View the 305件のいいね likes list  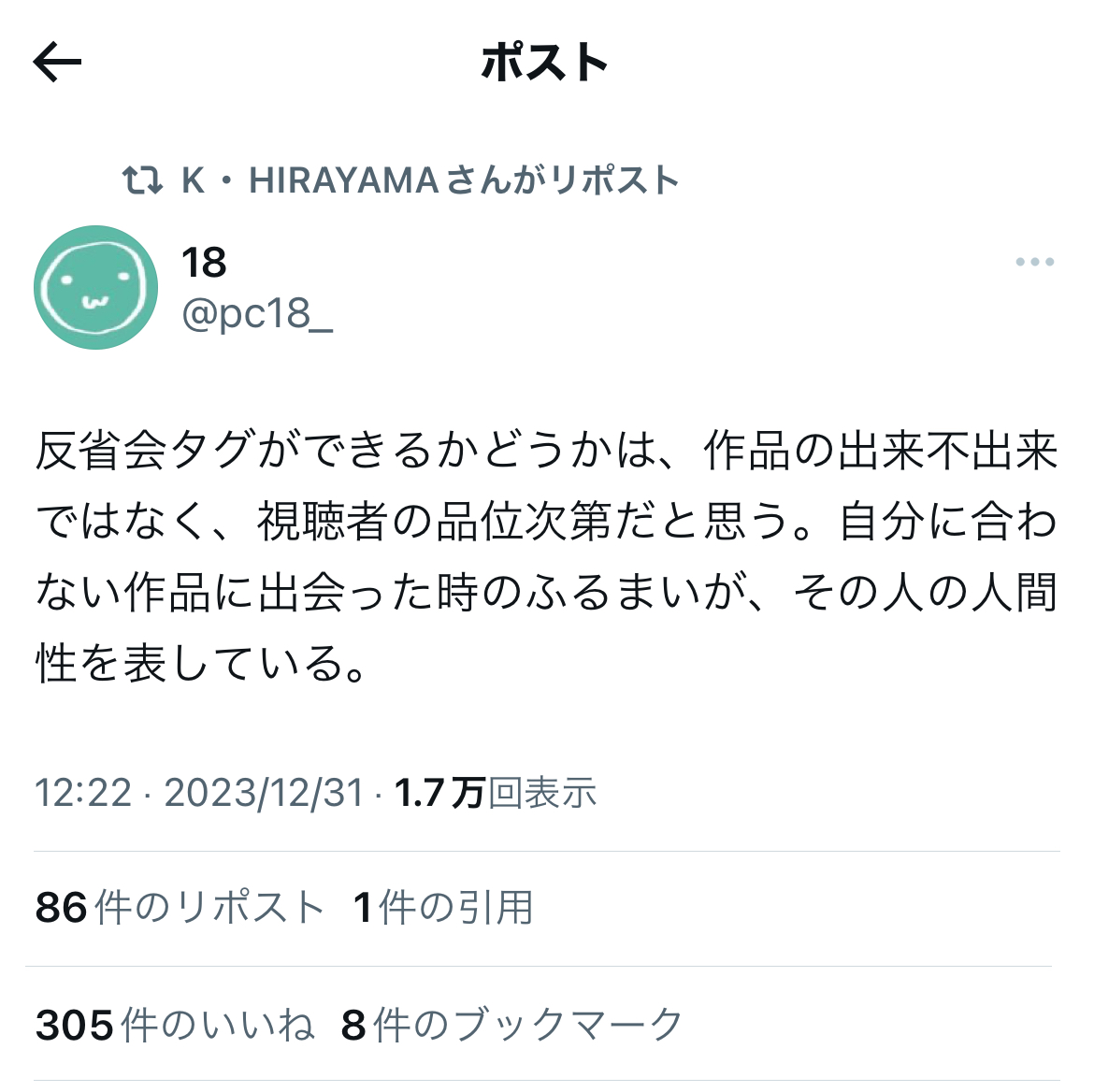pos(175,1025)
